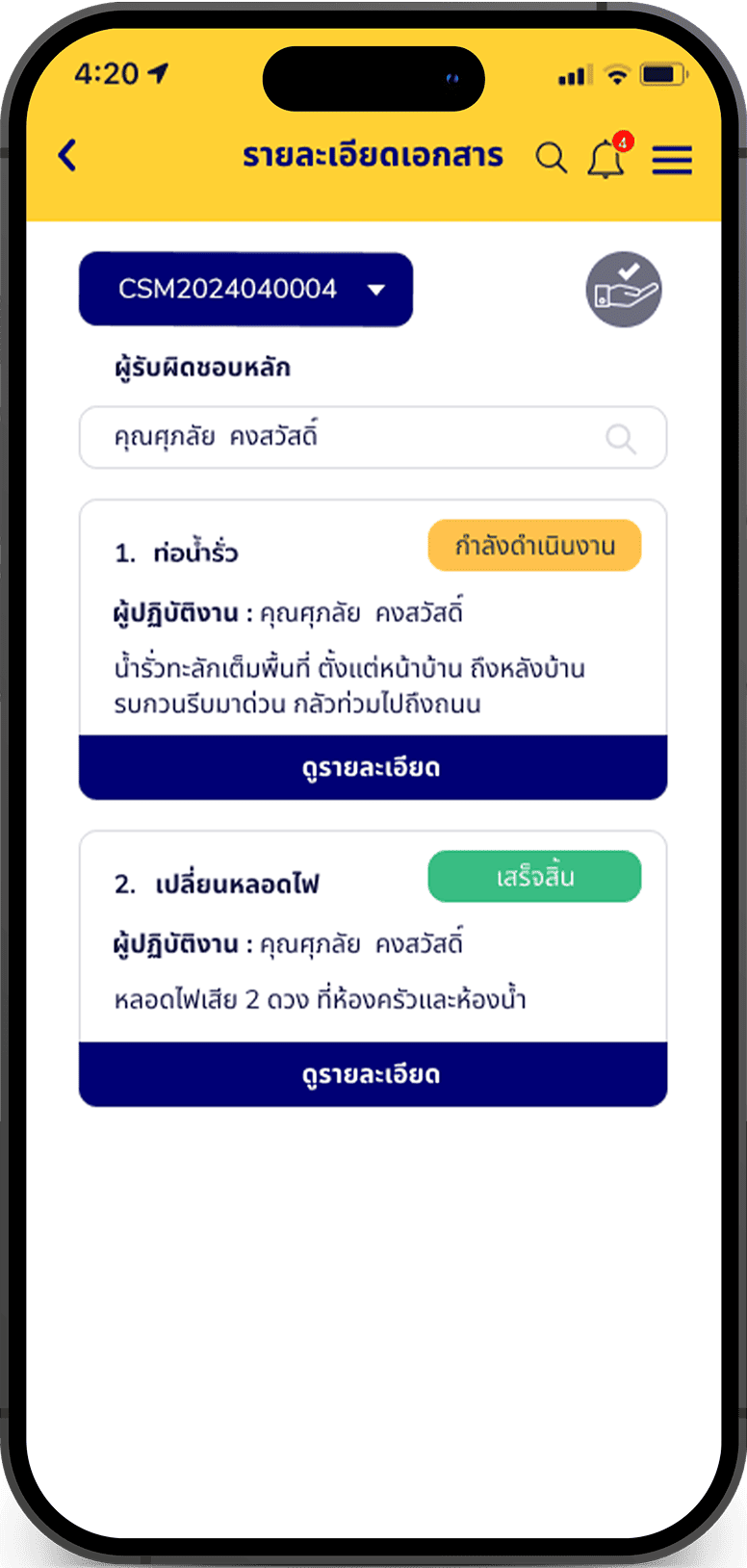View details for เปลี่ยนหลอดไฟ job
The width and height of the screenshot is (747, 1568).
click(373, 1074)
